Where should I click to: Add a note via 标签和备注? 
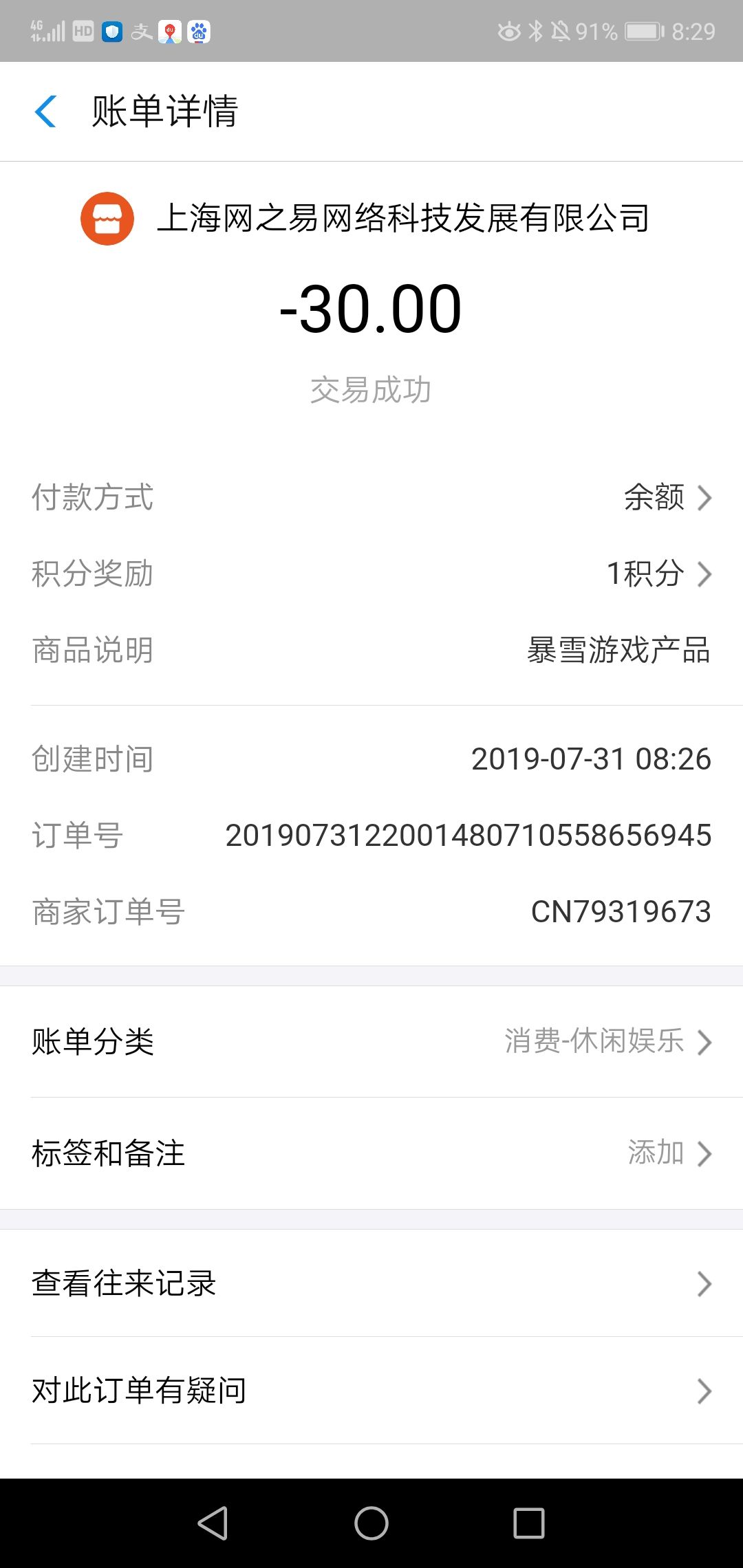coord(371,1153)
